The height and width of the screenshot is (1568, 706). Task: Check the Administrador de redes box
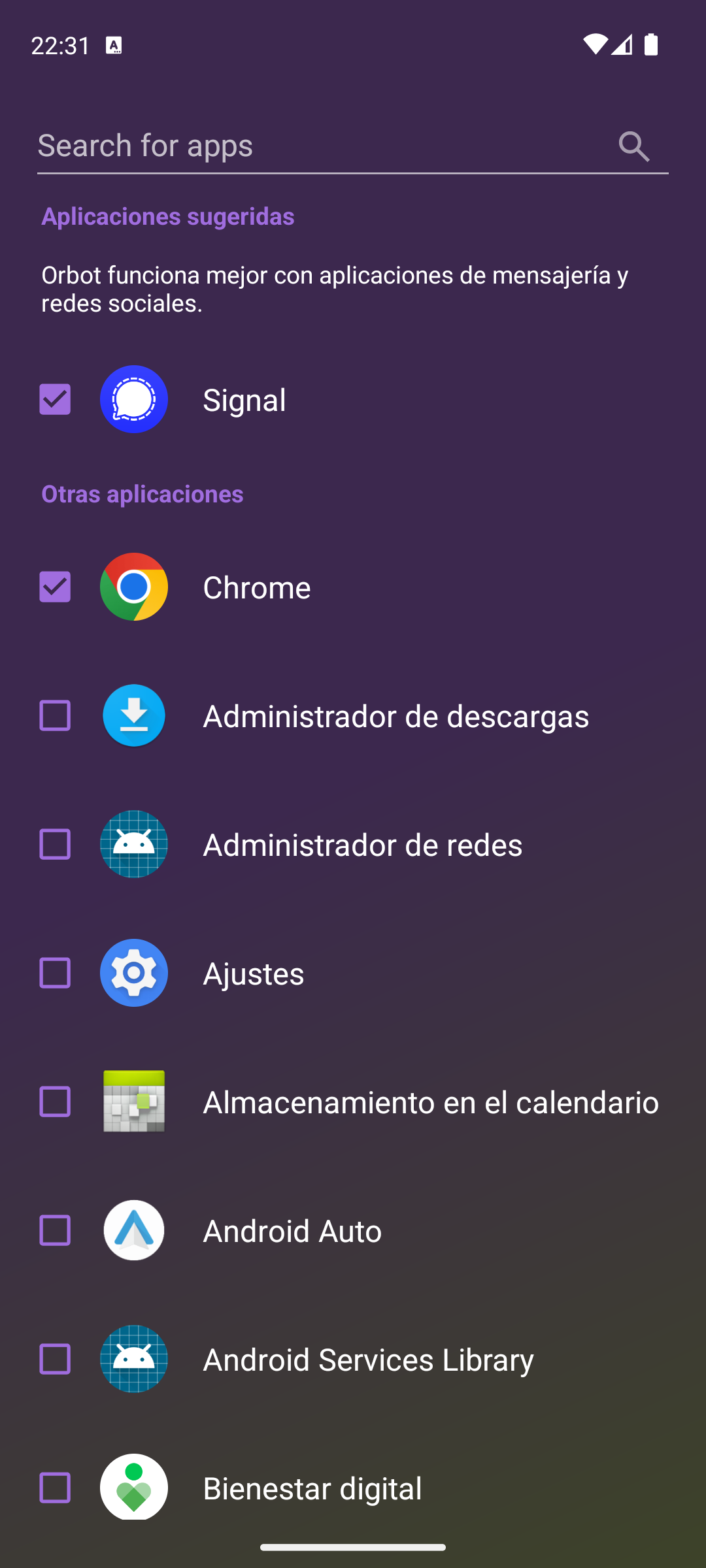click(x=55, y=844)
